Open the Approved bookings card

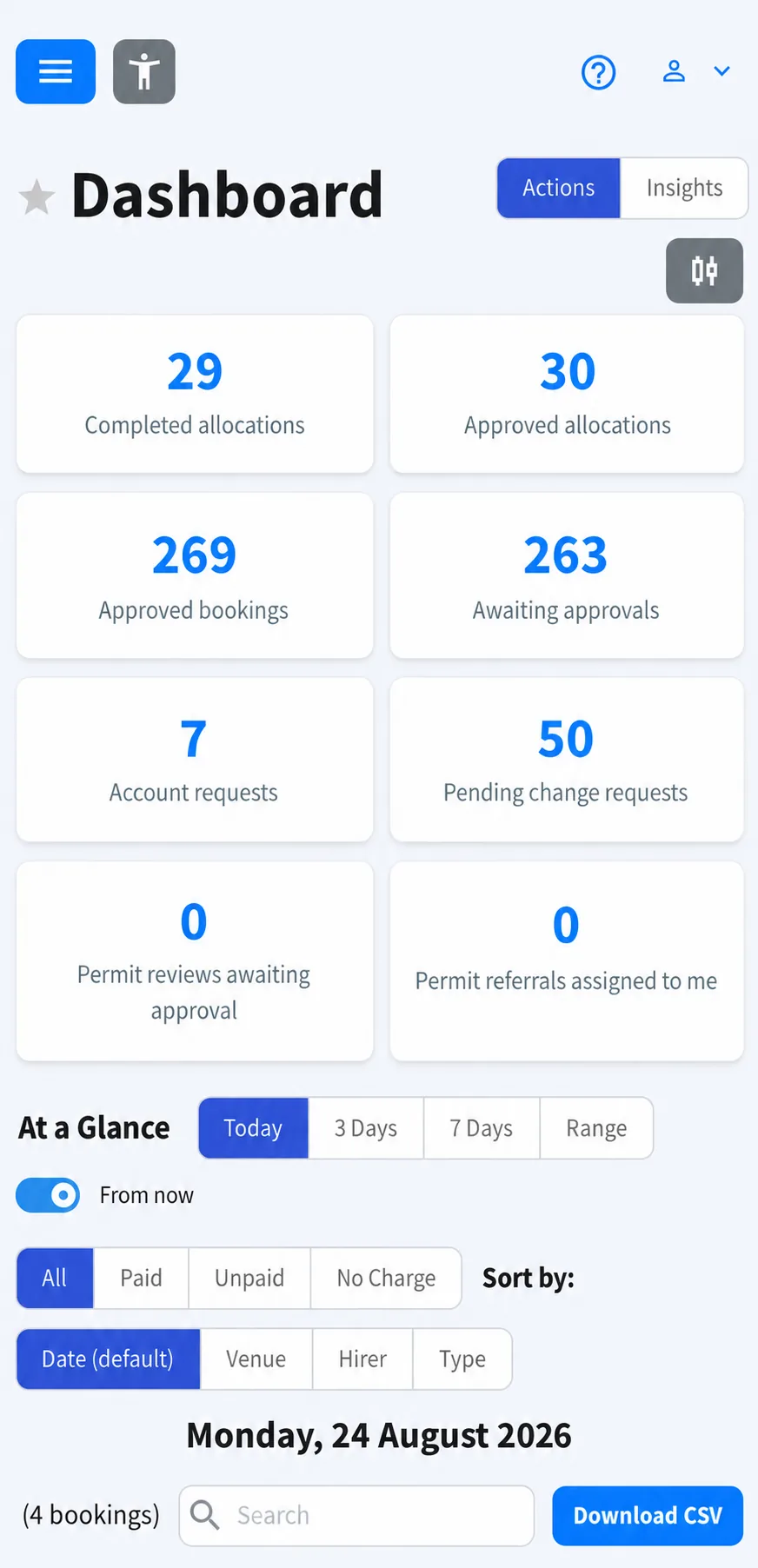pyautogui.click(x=195, y=575)
